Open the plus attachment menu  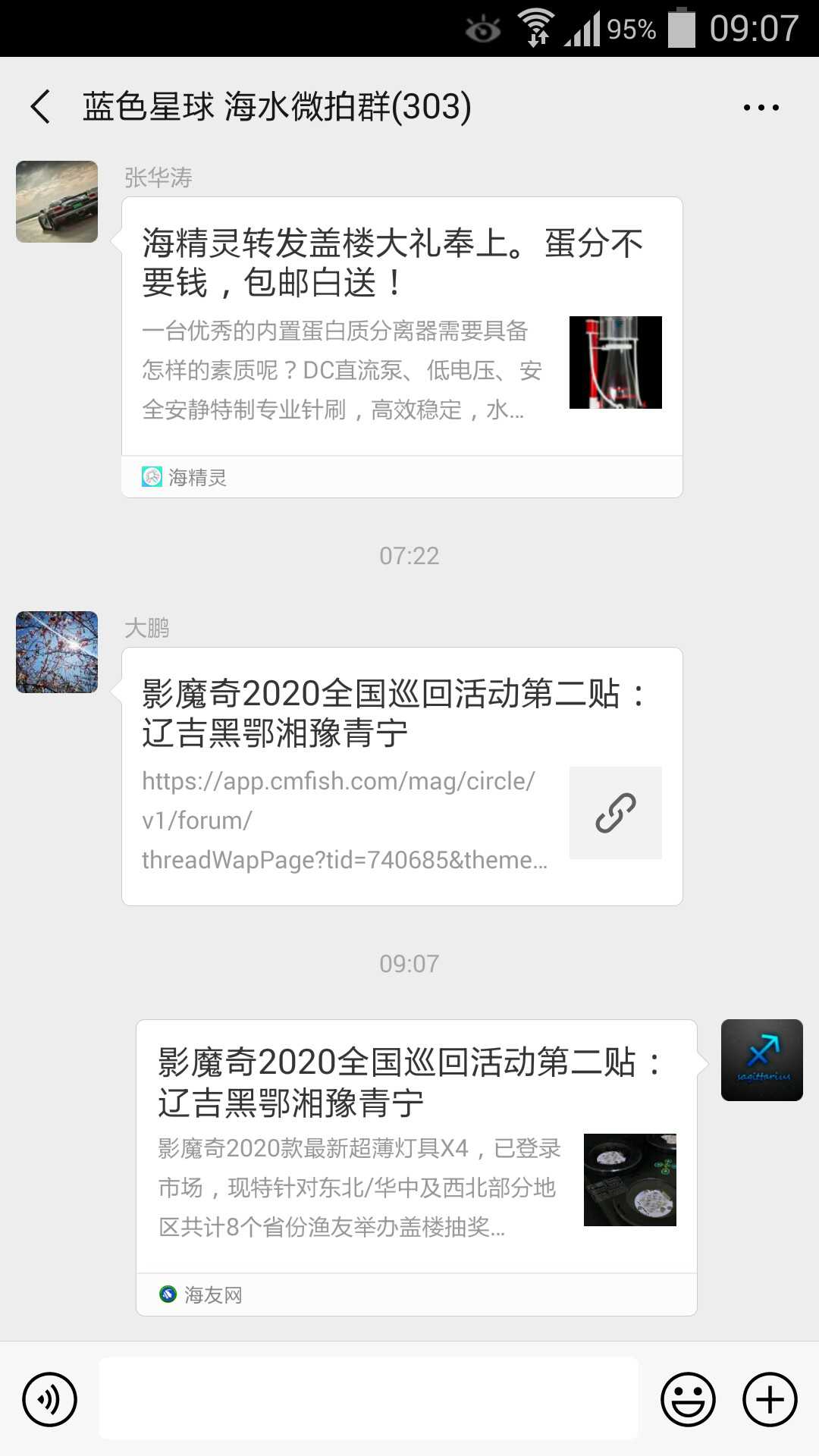[770, 1399]
